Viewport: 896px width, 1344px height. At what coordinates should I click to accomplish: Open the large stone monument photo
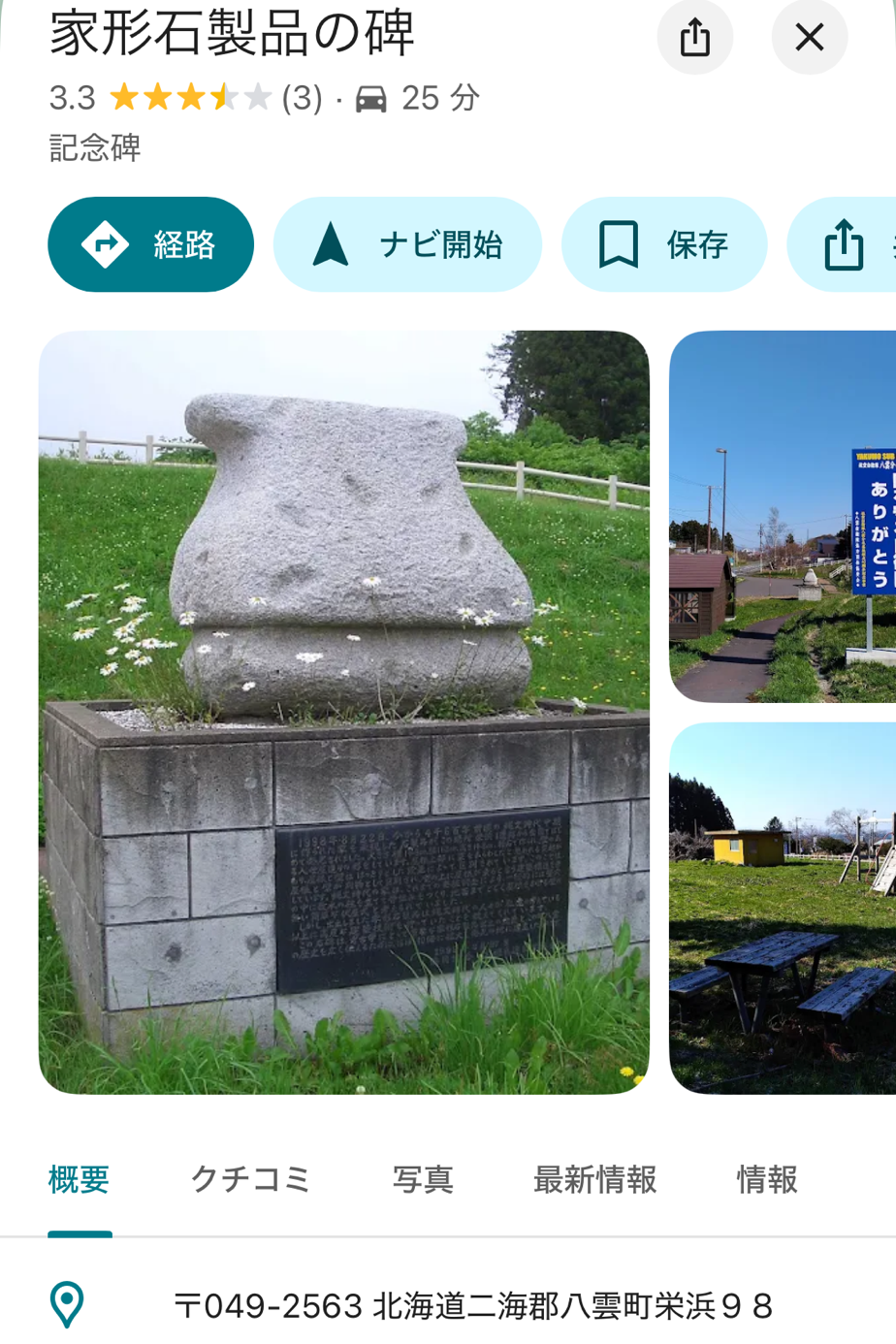click(343, 713)
